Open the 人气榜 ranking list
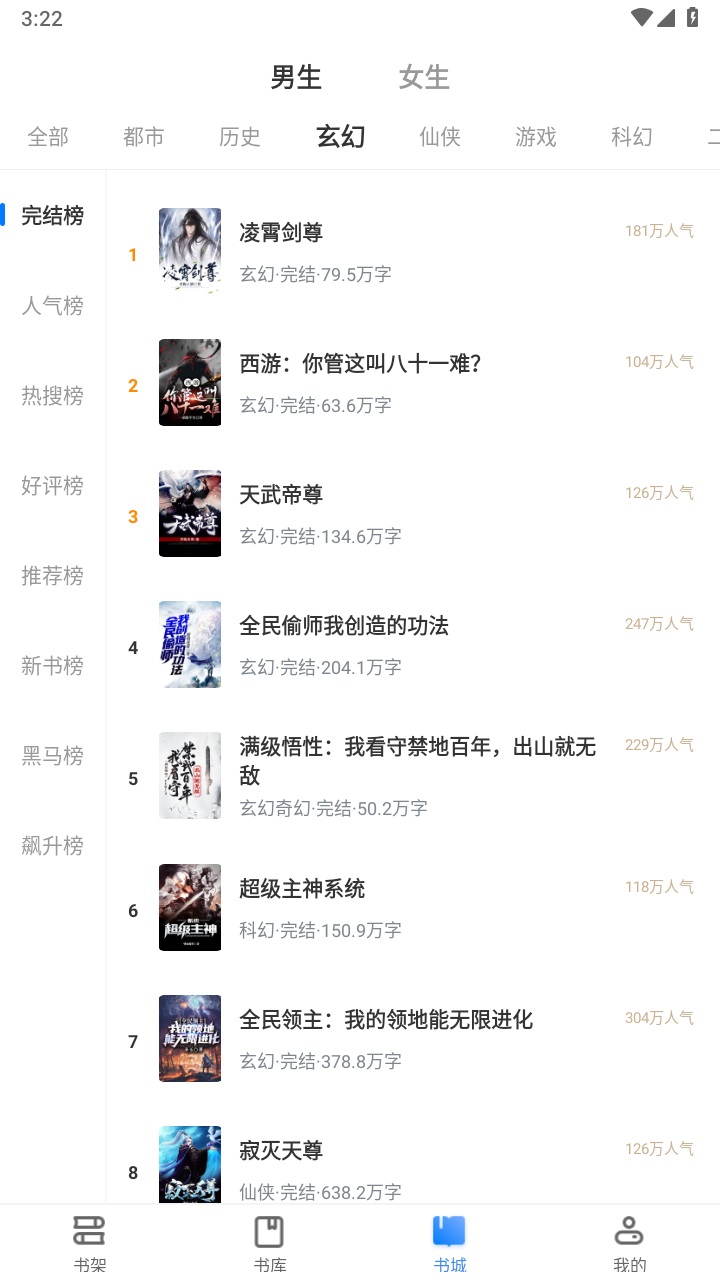Viewport: 720px width, 1280px height. pos(53,306)
